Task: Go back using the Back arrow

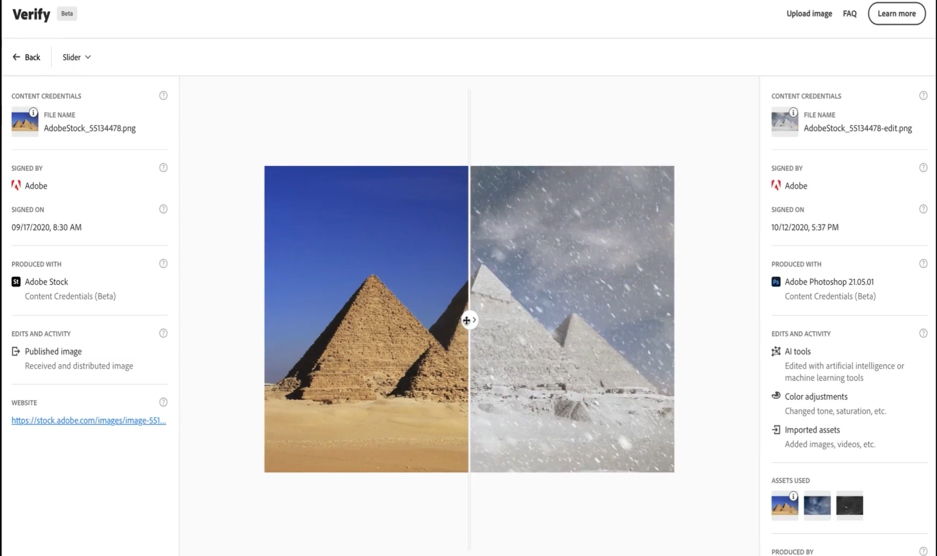Action: click(x=27, y=57)
